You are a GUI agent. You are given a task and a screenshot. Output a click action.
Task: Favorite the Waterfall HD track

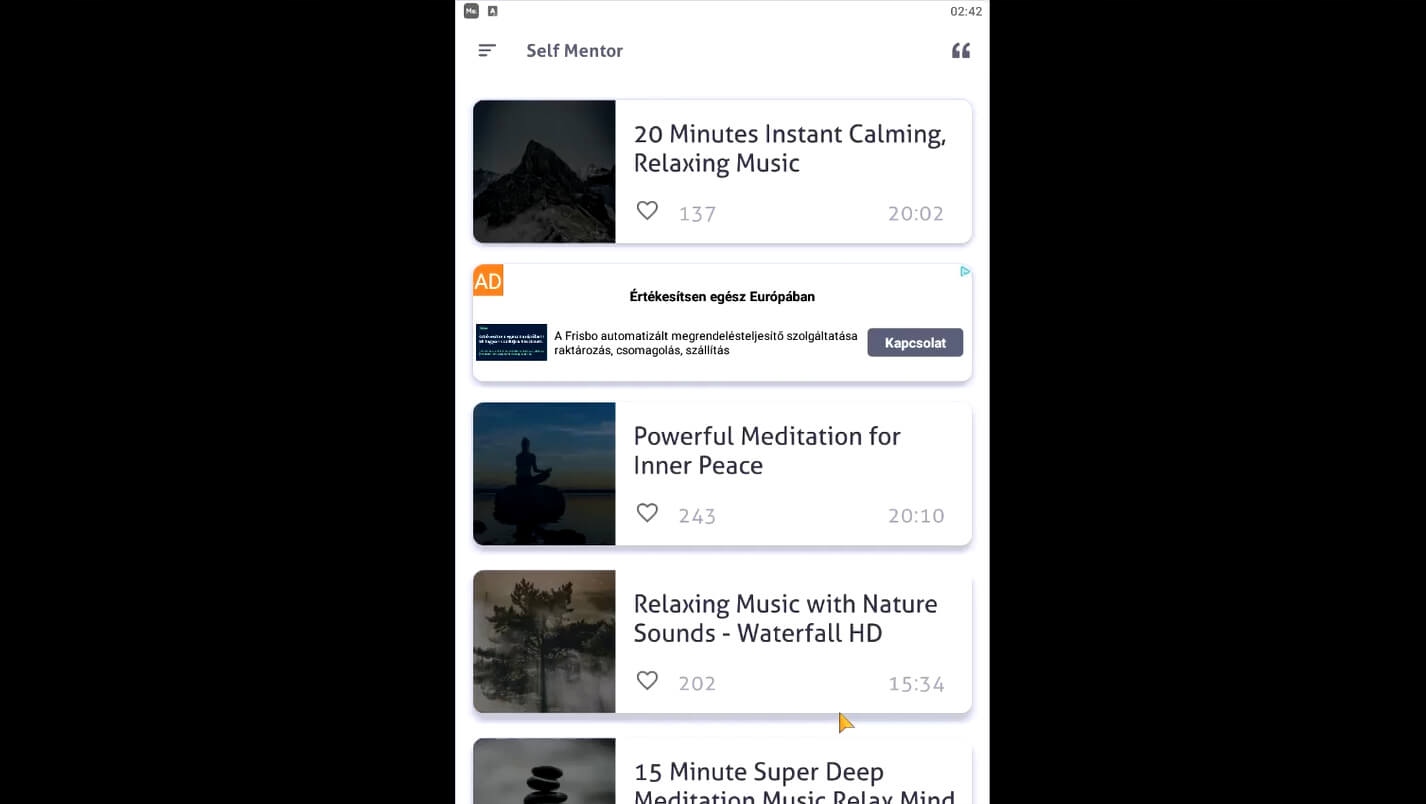tap(648, 681)
